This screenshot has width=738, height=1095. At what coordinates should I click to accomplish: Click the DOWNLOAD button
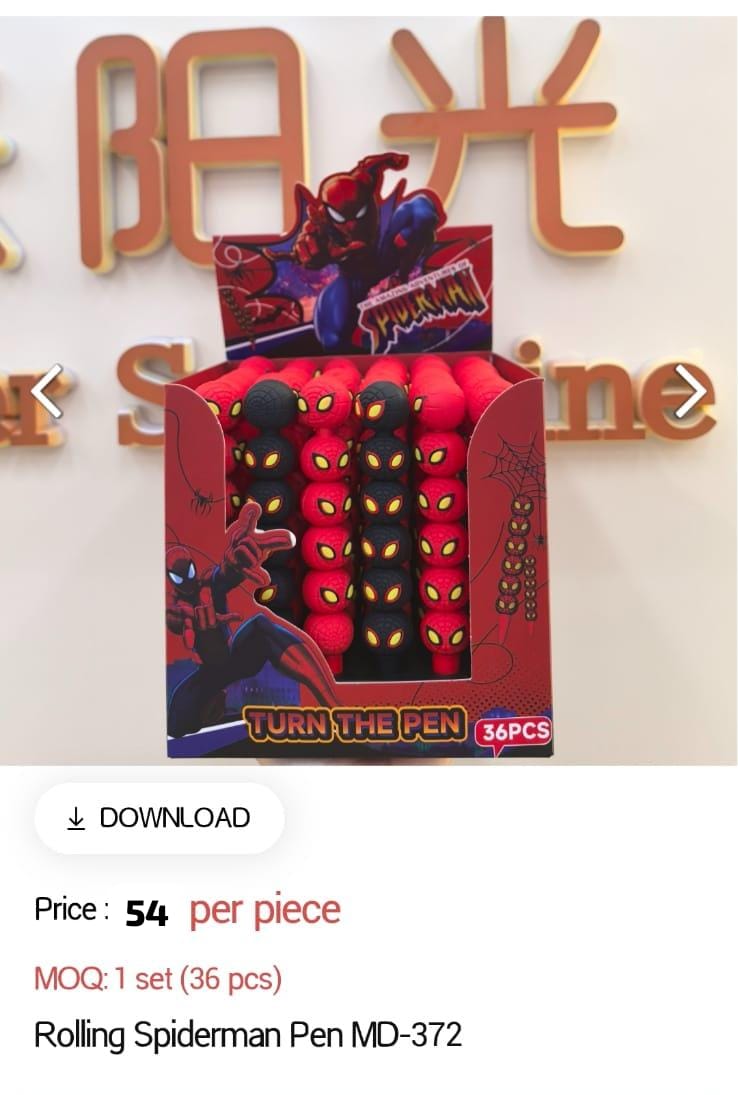[x=157, y=818]
